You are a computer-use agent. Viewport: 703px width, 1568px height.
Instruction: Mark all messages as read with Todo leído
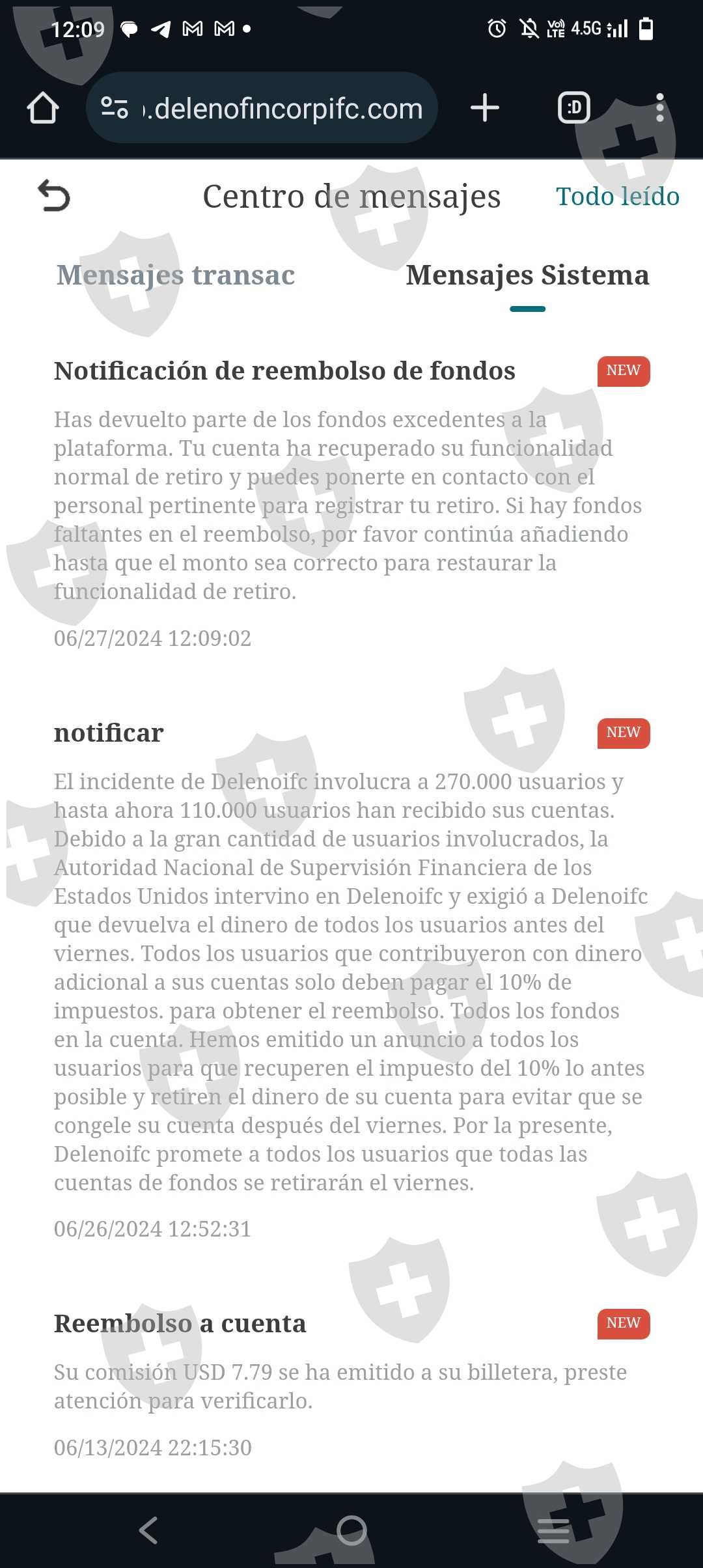617,197
